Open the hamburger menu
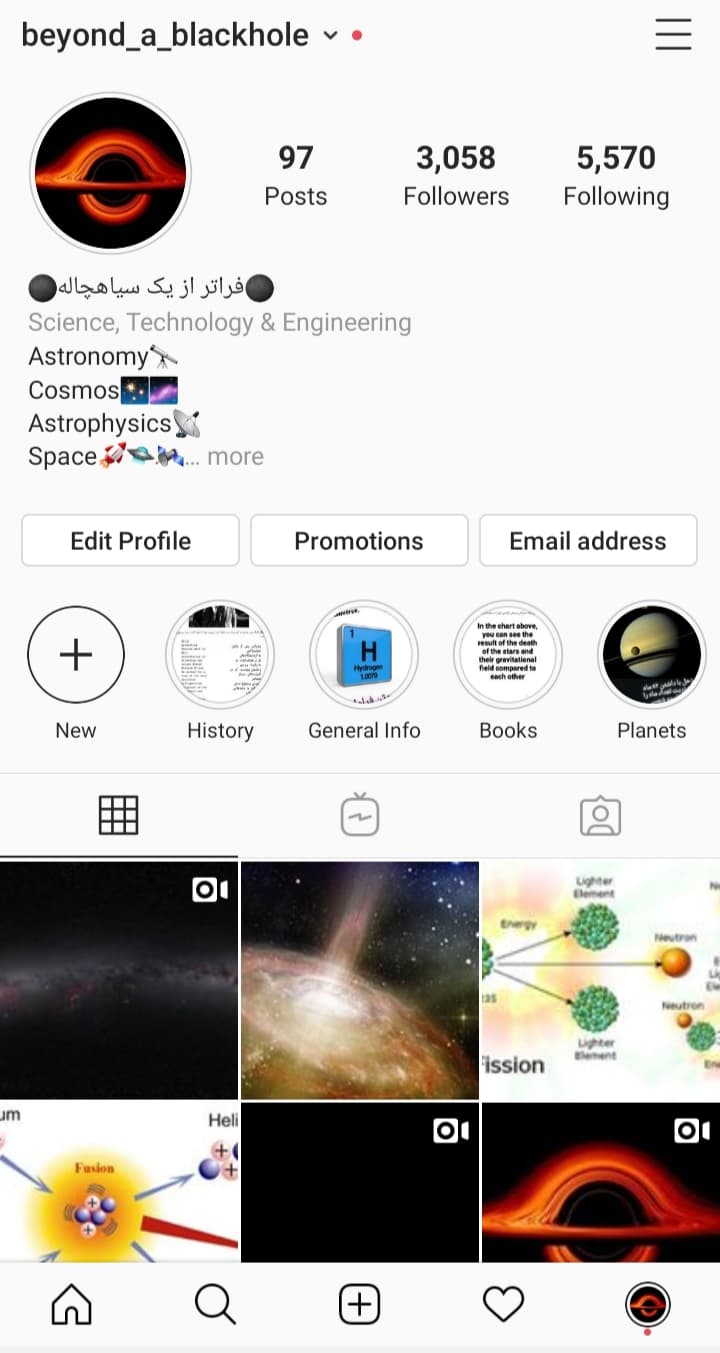 pos(673,35)
